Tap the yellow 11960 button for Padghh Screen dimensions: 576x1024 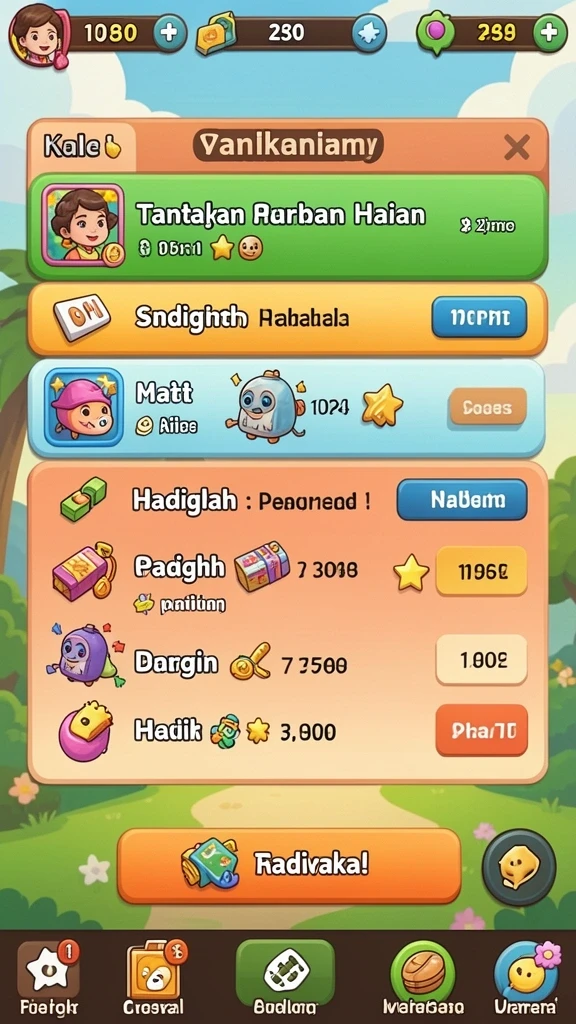481,571
